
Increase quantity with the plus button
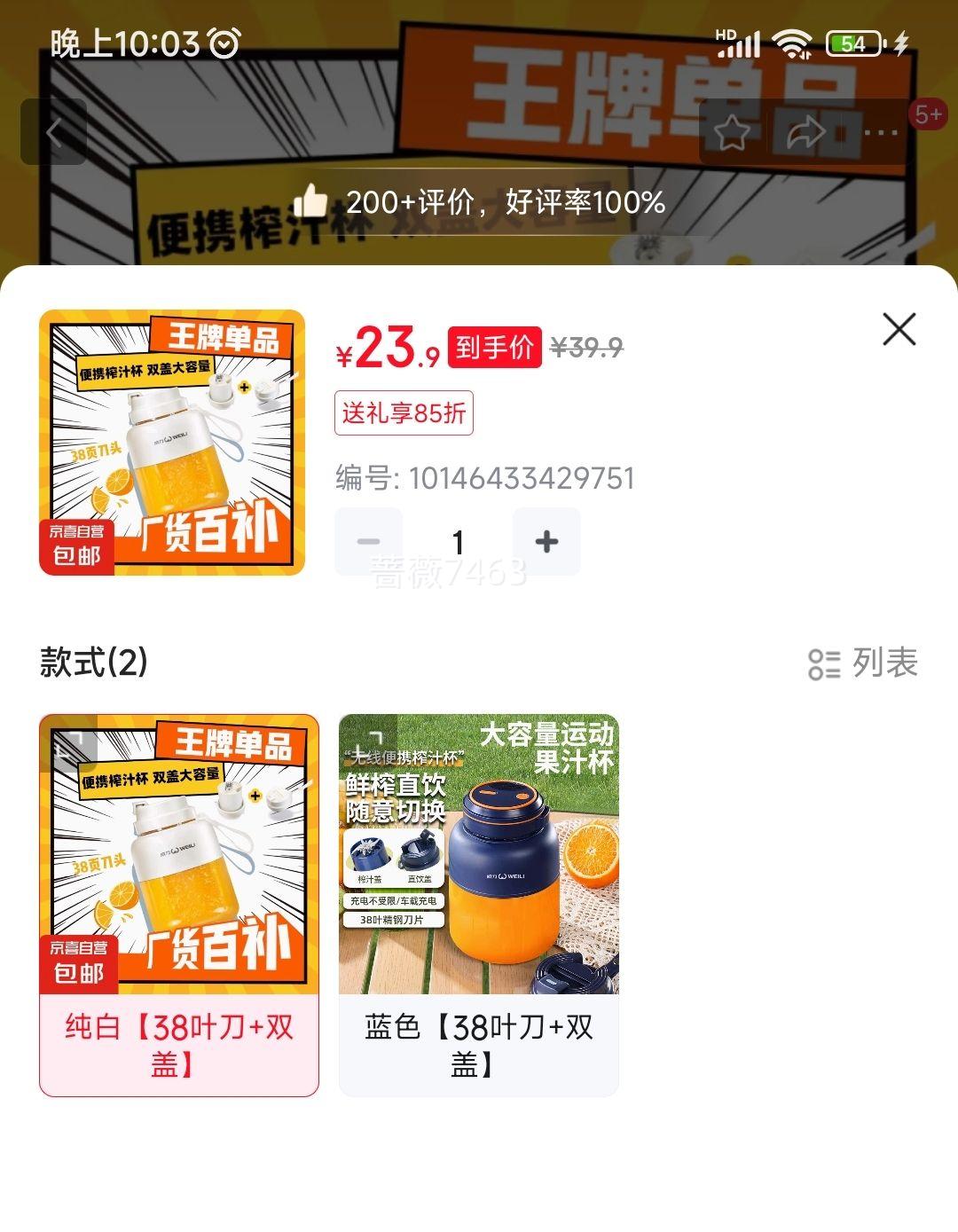click(x=546, y=541)
